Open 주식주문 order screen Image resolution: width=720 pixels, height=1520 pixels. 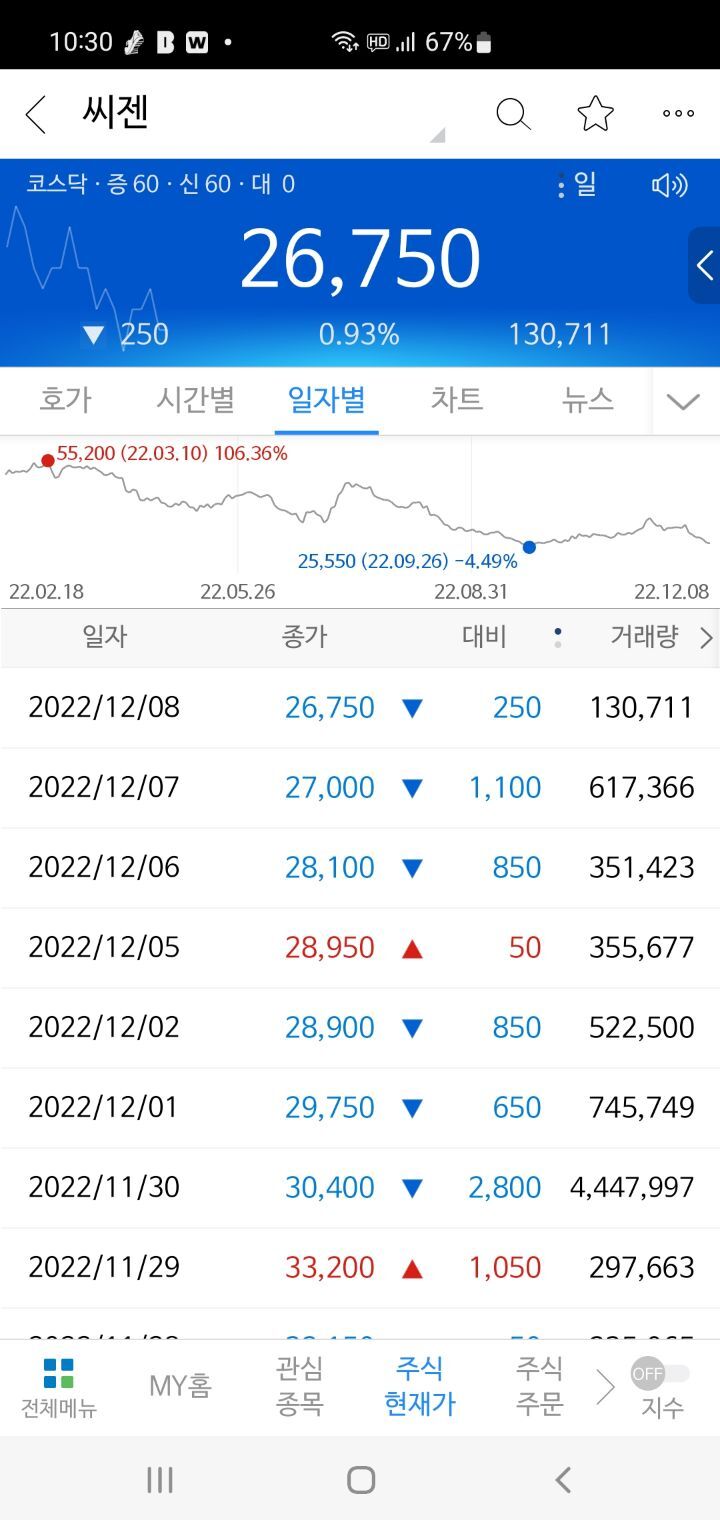[540, 1386]
